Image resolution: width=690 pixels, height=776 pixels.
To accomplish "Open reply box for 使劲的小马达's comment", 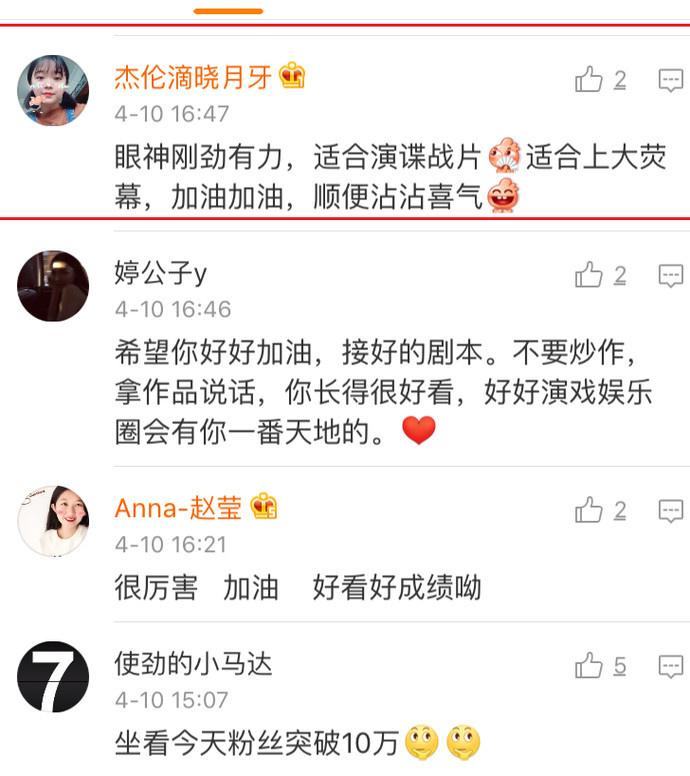I will (670, 665).
